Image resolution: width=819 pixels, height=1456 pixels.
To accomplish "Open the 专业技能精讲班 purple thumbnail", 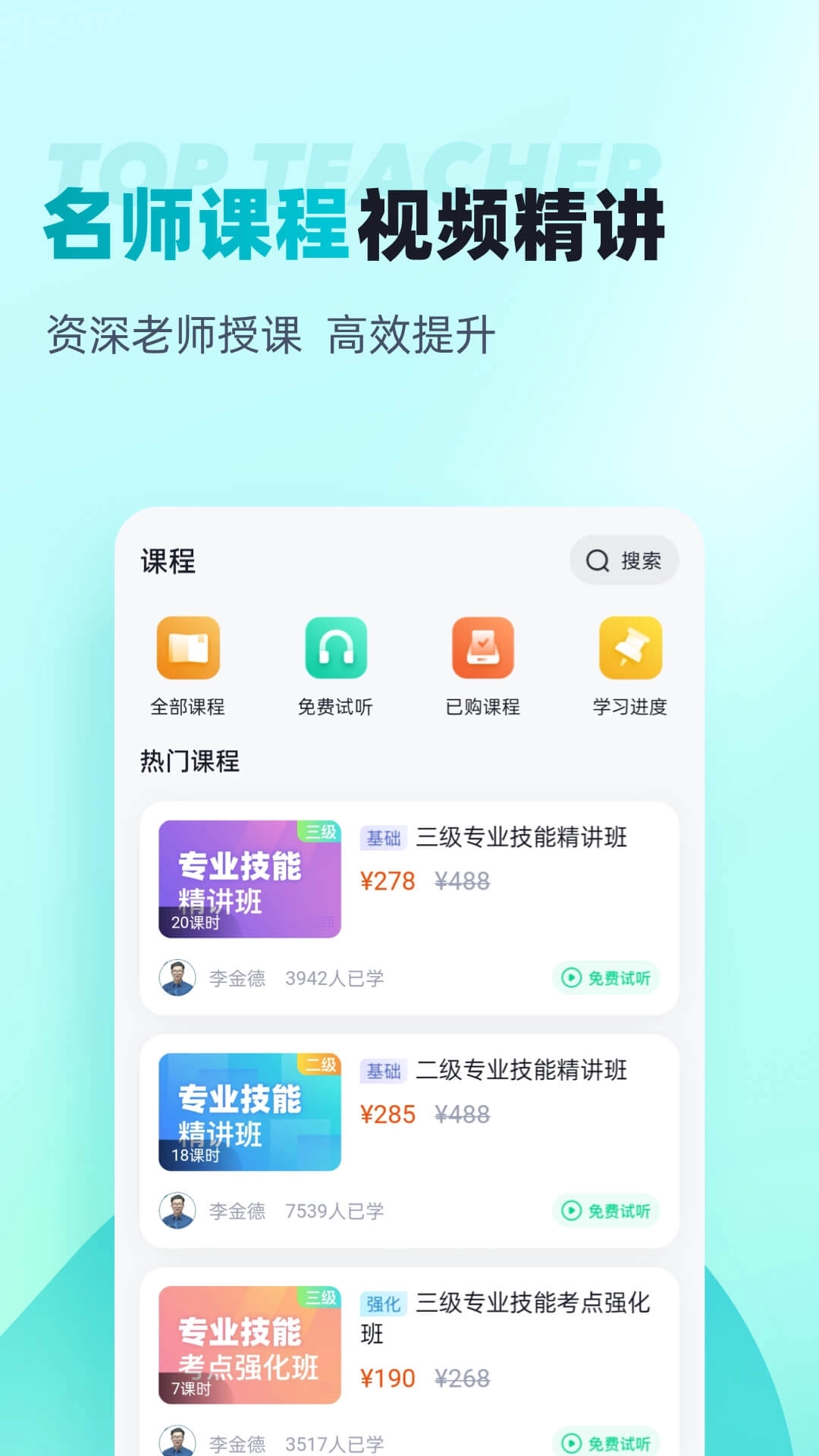I will click(249, 880).
